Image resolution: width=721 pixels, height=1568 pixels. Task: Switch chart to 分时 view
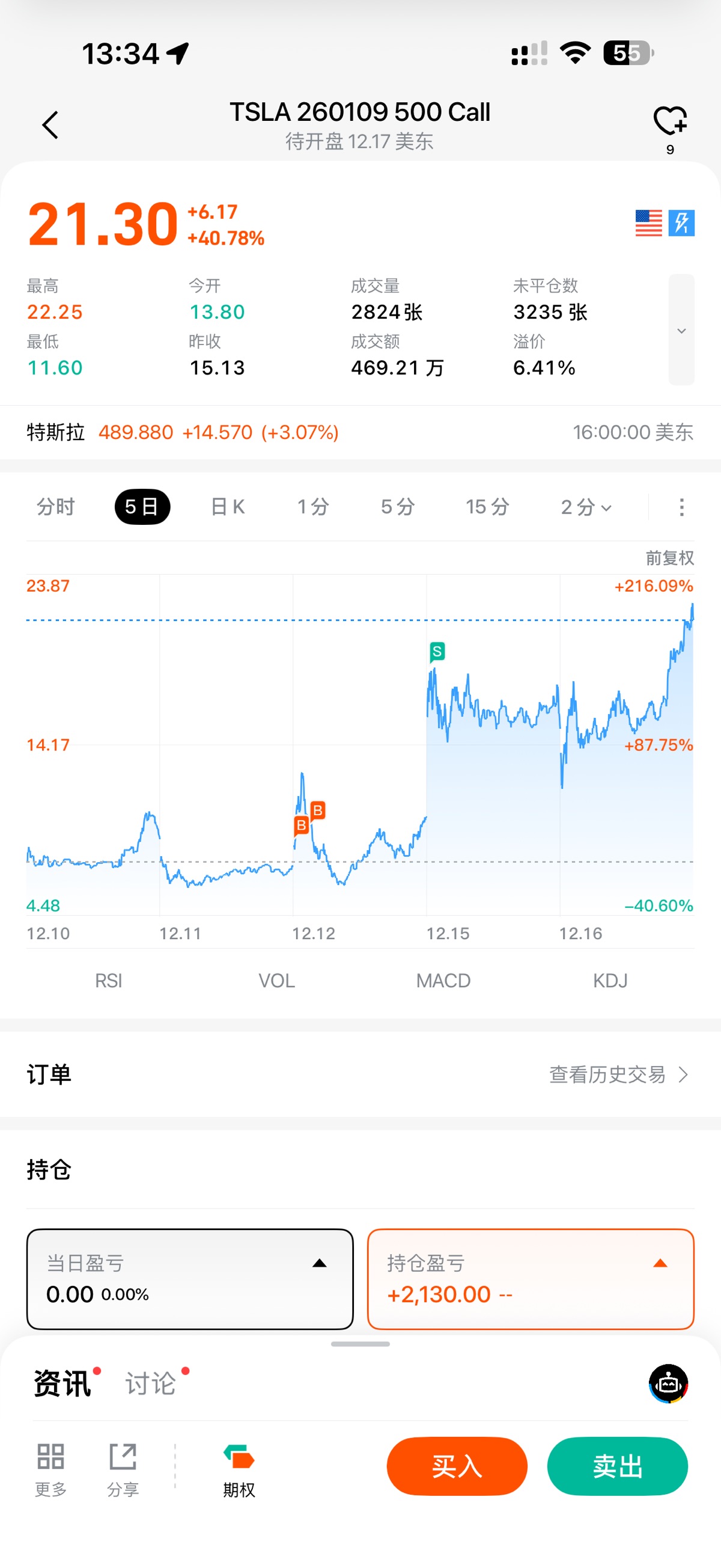click(x=55, y=506)
